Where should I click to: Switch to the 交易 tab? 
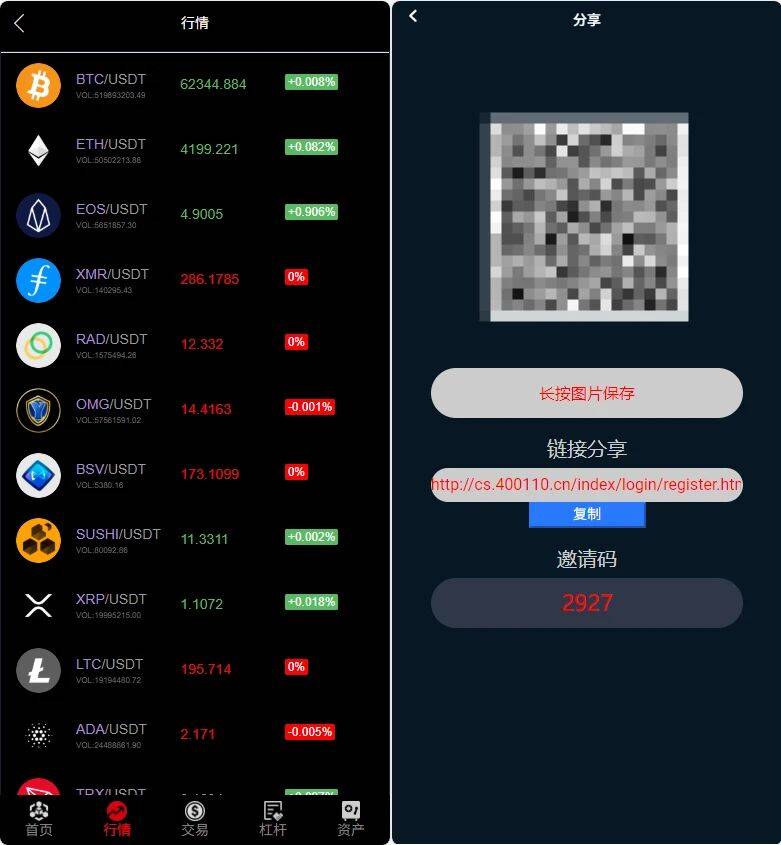coord(194,818)
